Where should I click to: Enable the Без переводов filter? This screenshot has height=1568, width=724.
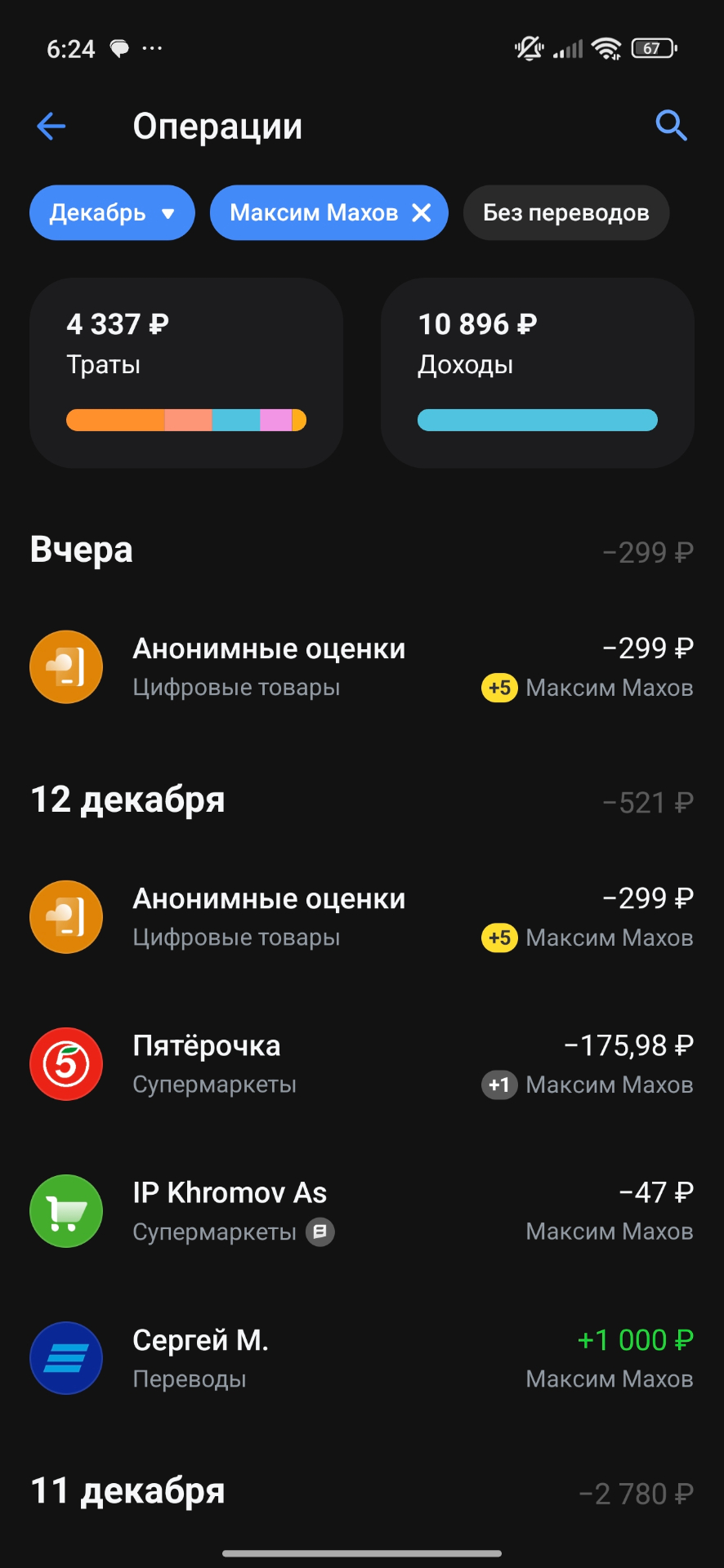[x=565, y=213]
